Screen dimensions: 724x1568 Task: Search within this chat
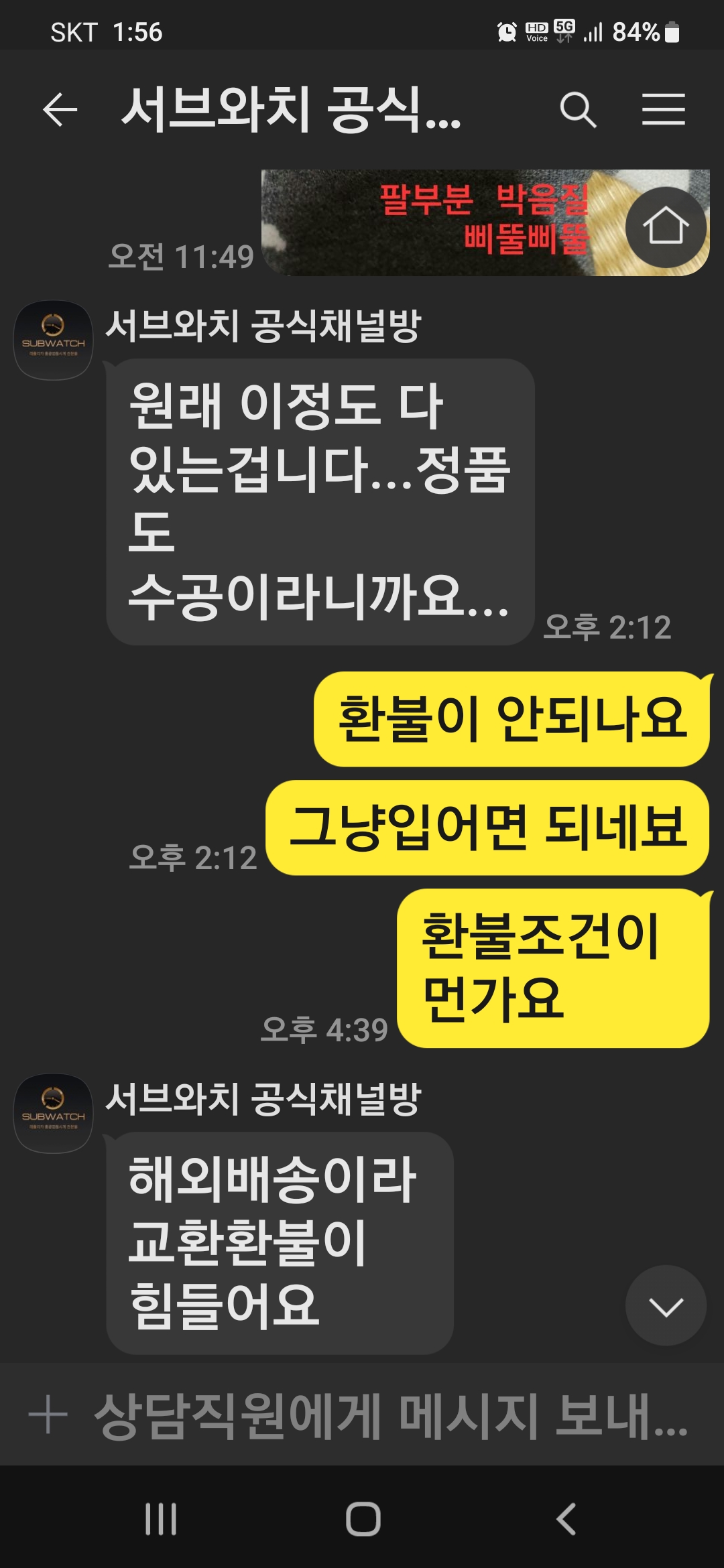(x=578, y=110)
